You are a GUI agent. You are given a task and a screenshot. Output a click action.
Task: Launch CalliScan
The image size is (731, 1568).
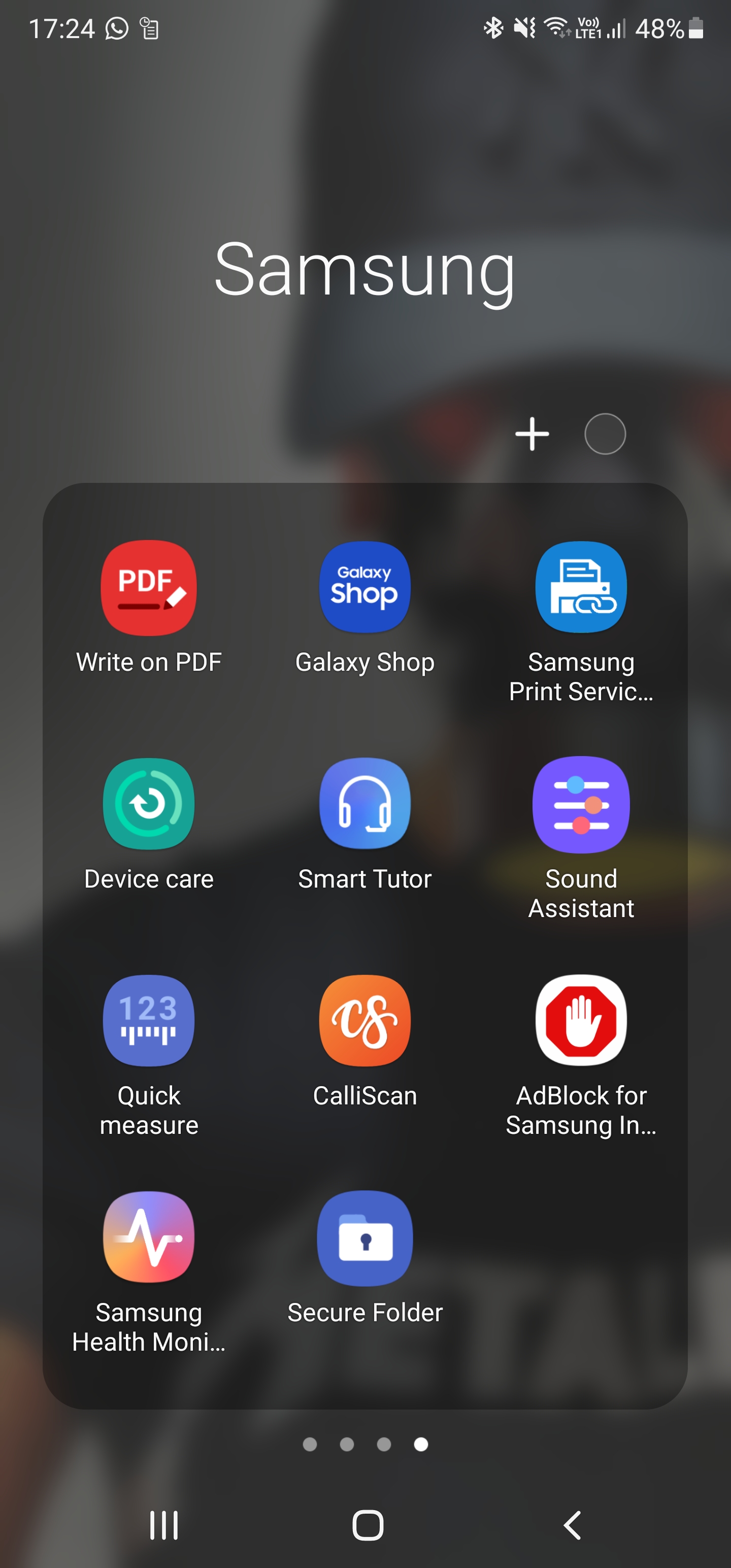click(x=364, y=1021)
